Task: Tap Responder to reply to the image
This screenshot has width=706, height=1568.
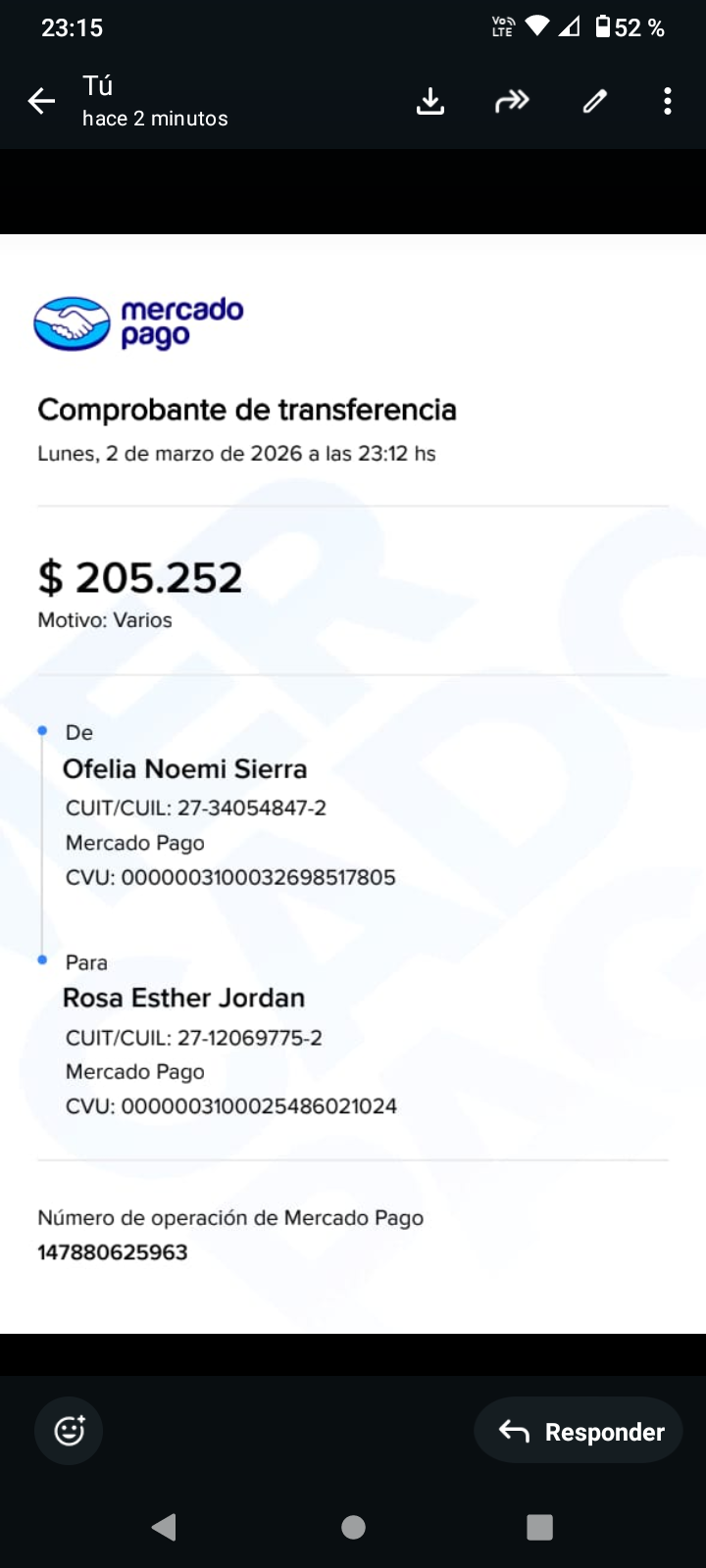Action: 580,1431
